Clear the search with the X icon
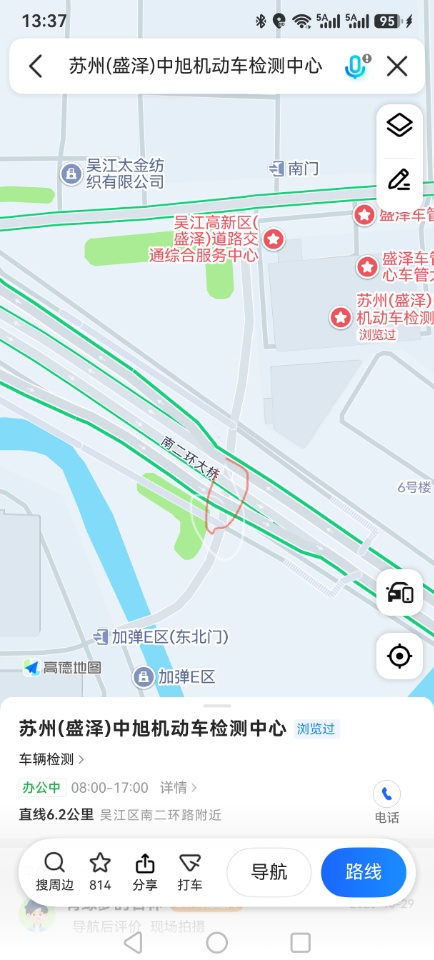This screenshot has height=960, width=434. (x=397, y=66)
